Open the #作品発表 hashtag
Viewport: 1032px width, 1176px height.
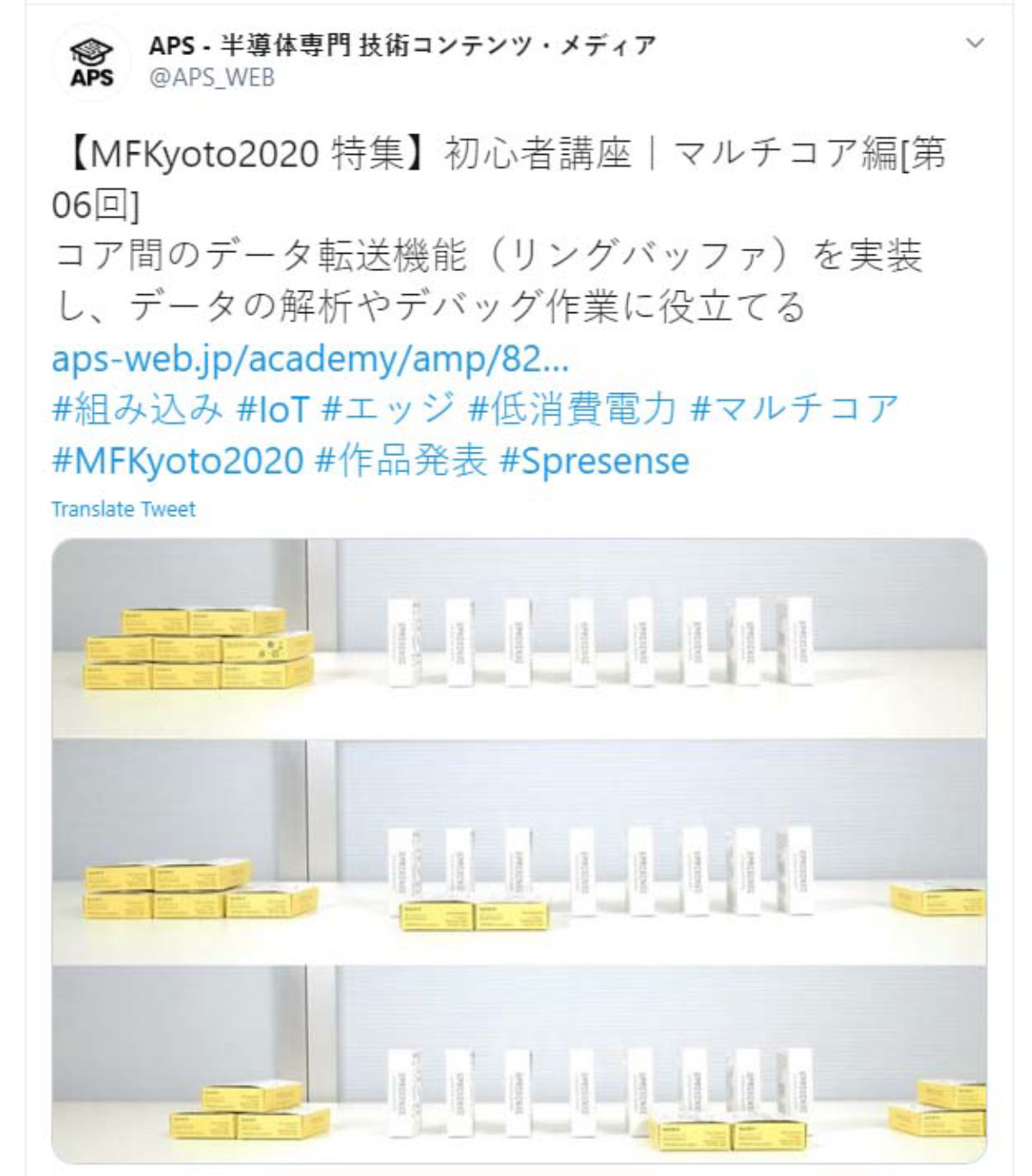pyautogui.click(x=402, y=460)
